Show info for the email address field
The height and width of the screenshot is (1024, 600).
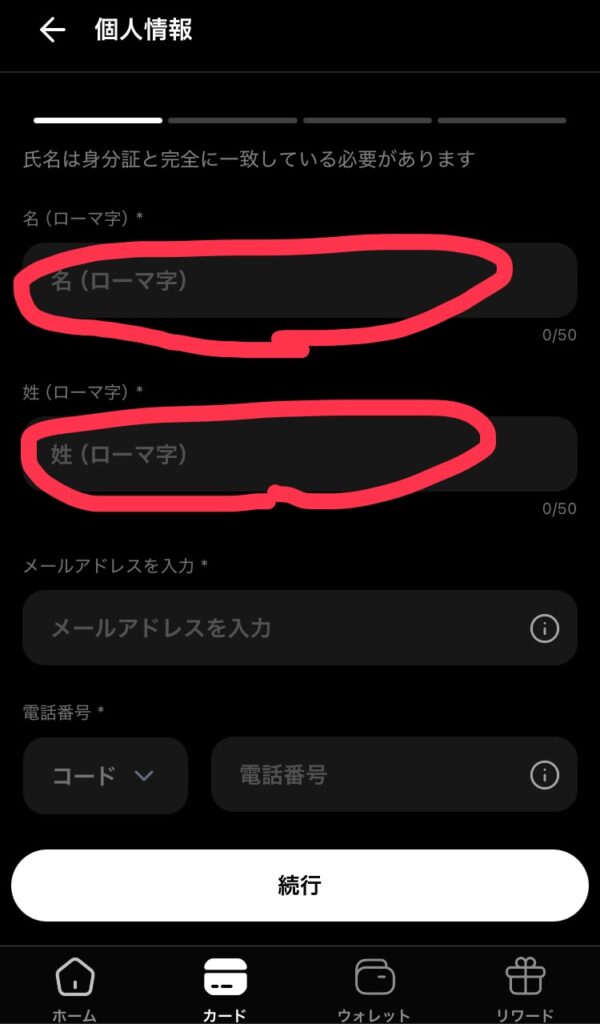pos(544,629)
